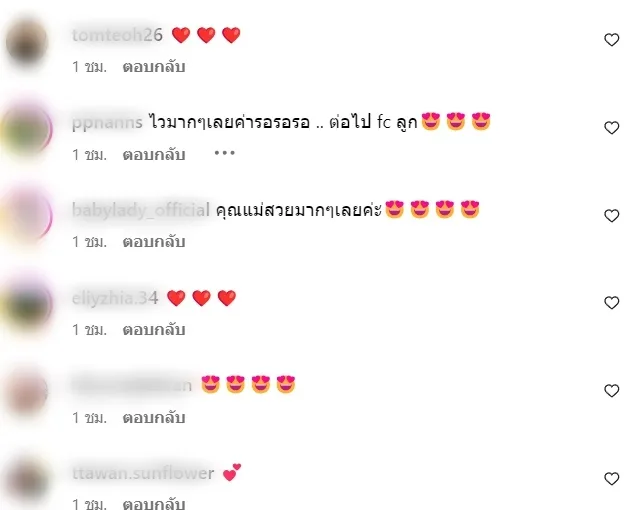Open babylady_official's profile from username

coord(140,210)
